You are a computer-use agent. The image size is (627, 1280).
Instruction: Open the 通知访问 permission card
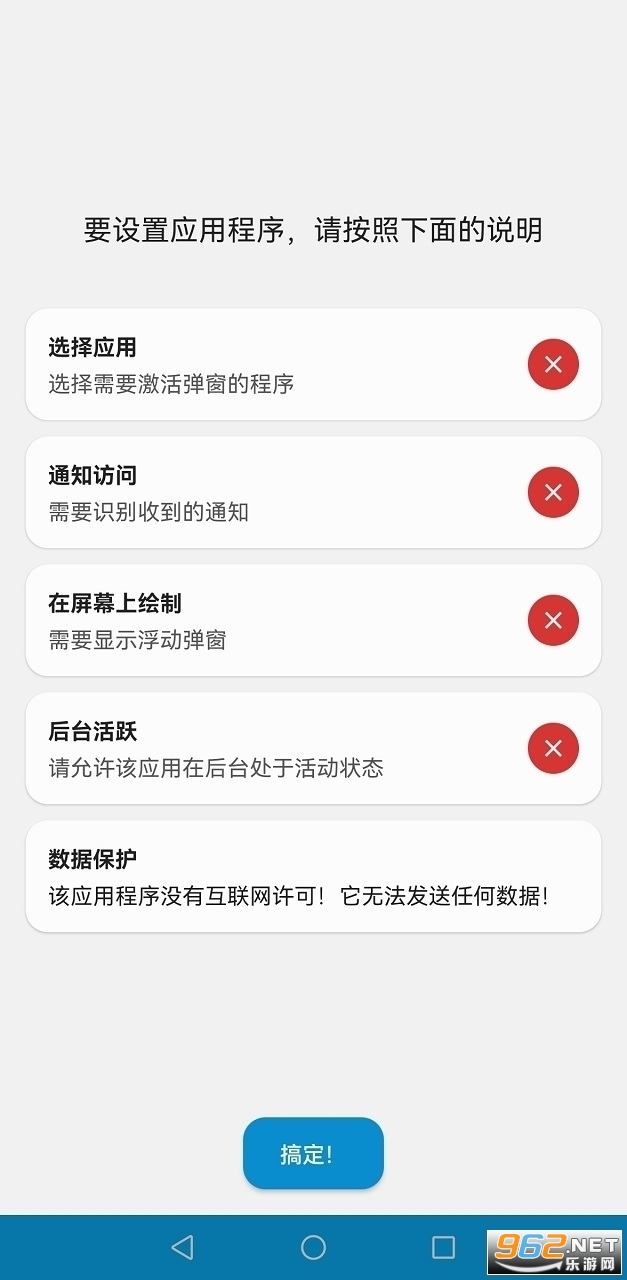pos(312,492)
